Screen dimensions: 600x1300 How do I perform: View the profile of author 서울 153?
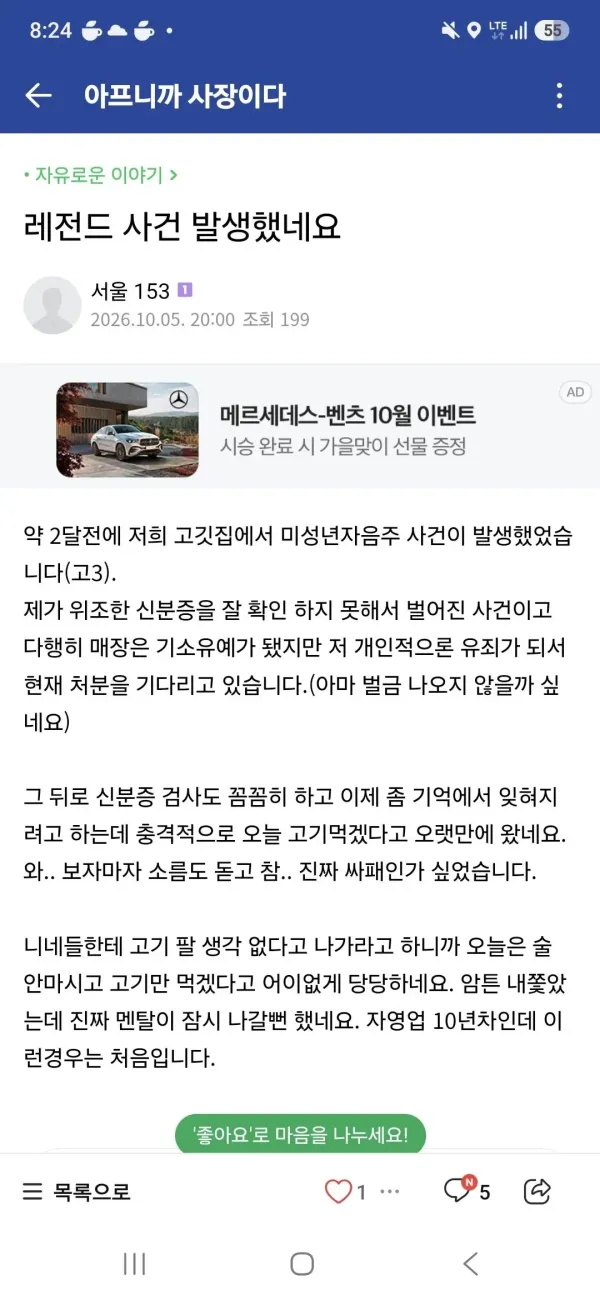(x=52, y=305)
